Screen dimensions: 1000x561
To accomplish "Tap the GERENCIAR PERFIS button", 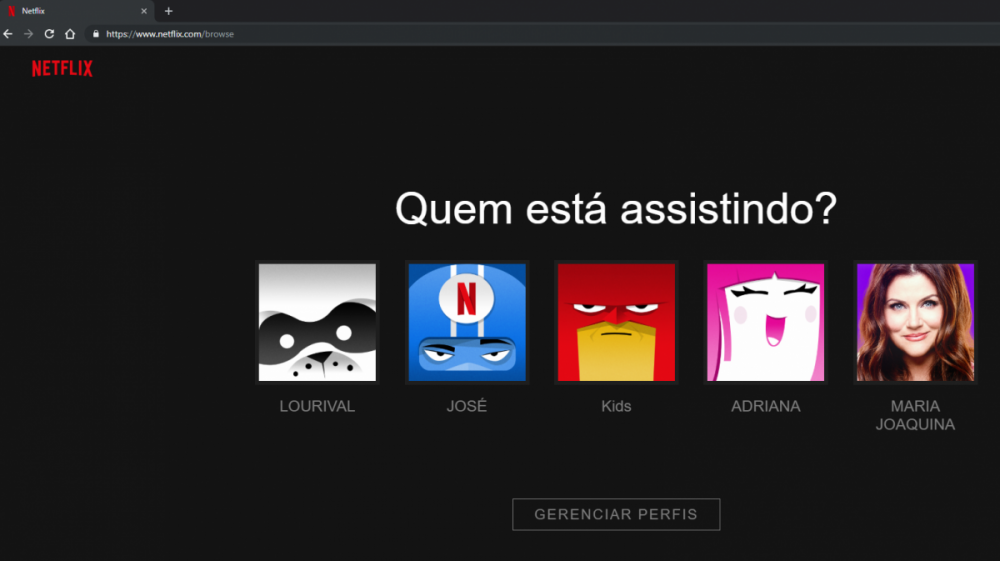I will click(616, 514).
